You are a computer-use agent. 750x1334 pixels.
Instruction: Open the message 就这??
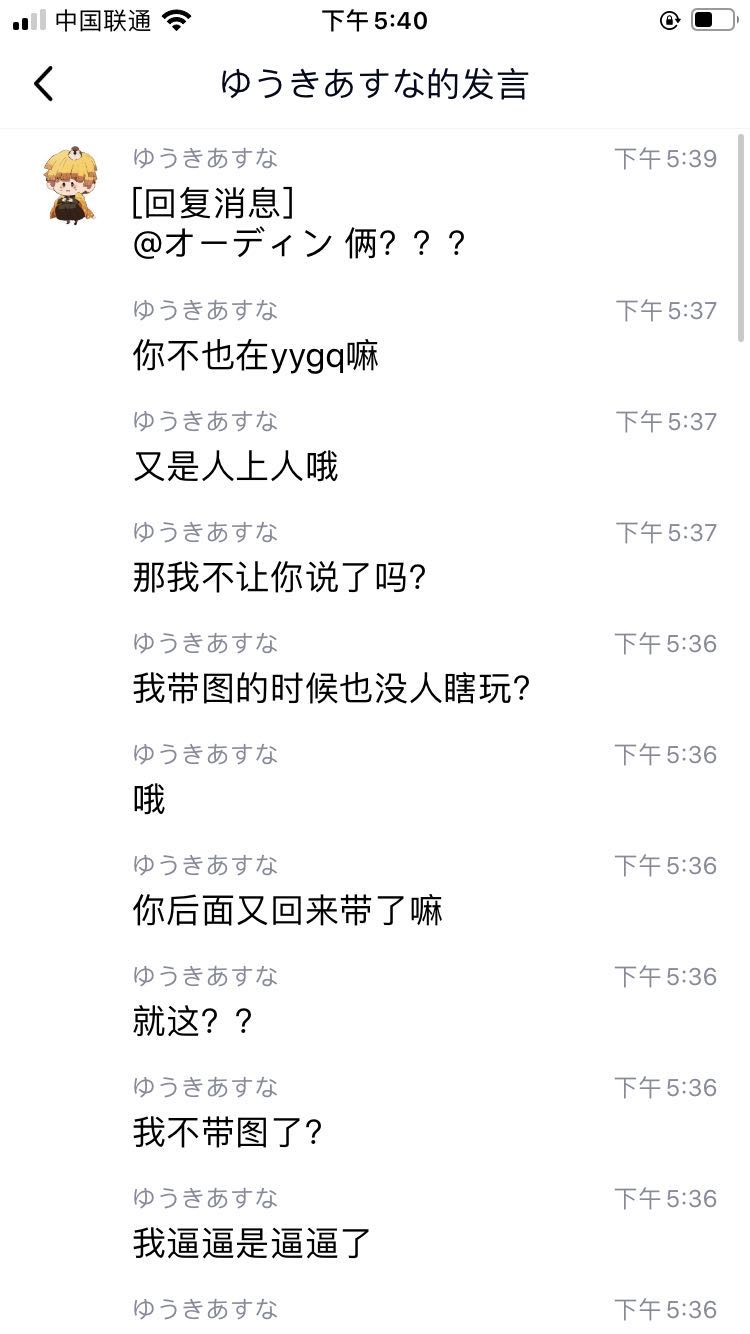click(193, 1022)
